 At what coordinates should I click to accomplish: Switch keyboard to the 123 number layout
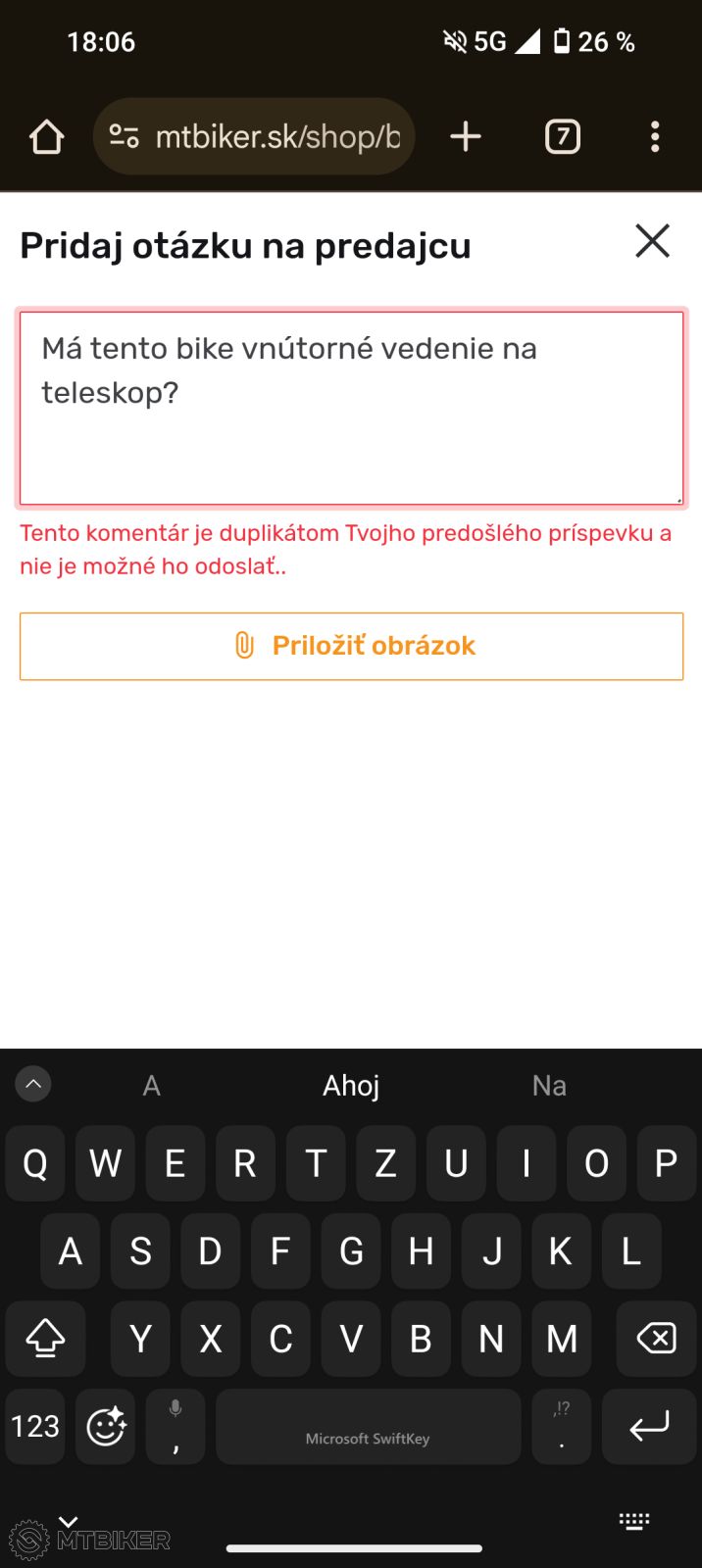click(35, 1426)
